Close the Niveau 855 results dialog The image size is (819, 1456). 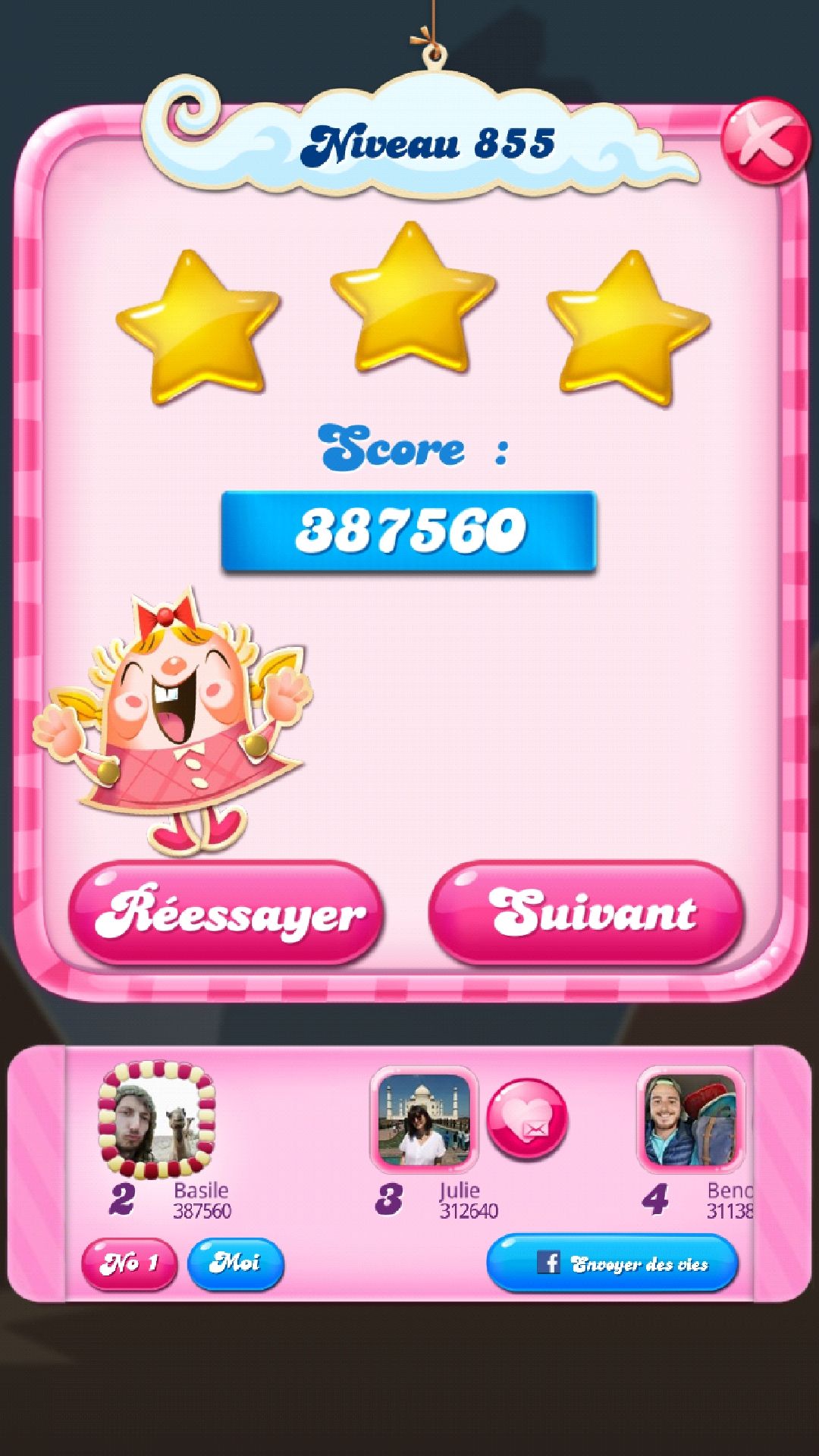tap(764, 142)
